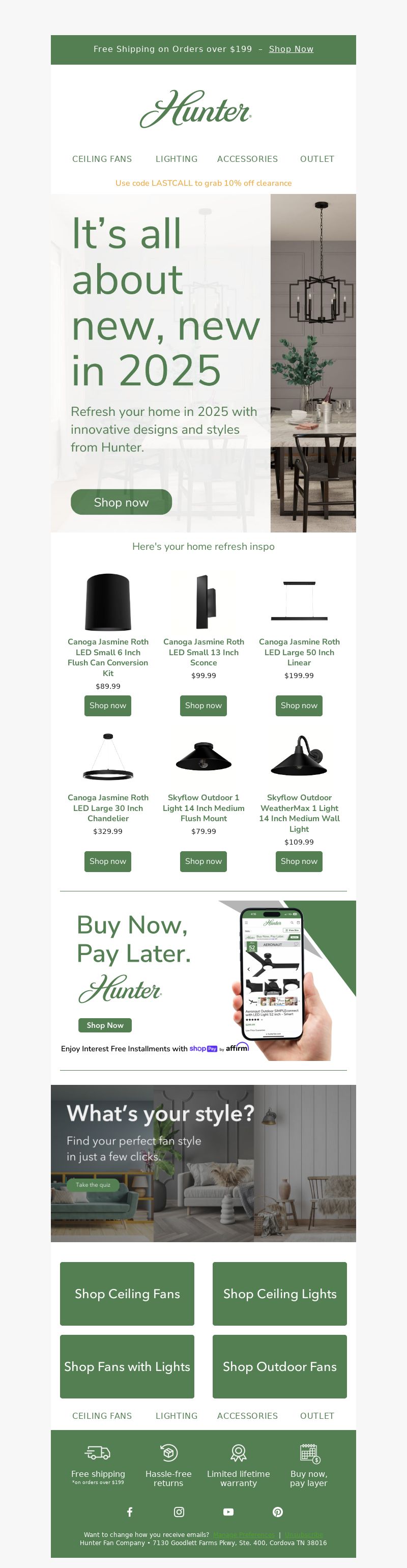Select the Shop Ceiling Lights tile
This screenshot has height=1568, width=407.
pos(279,1294)
